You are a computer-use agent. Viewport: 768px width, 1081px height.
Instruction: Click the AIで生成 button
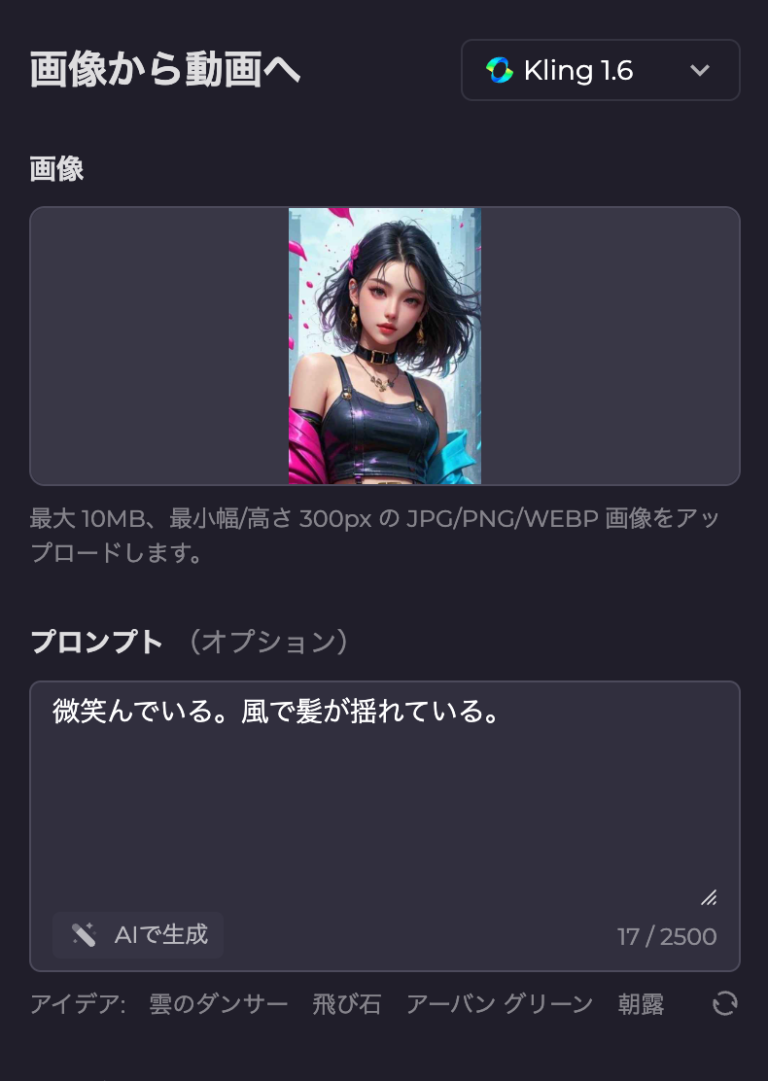click(137, 936)
